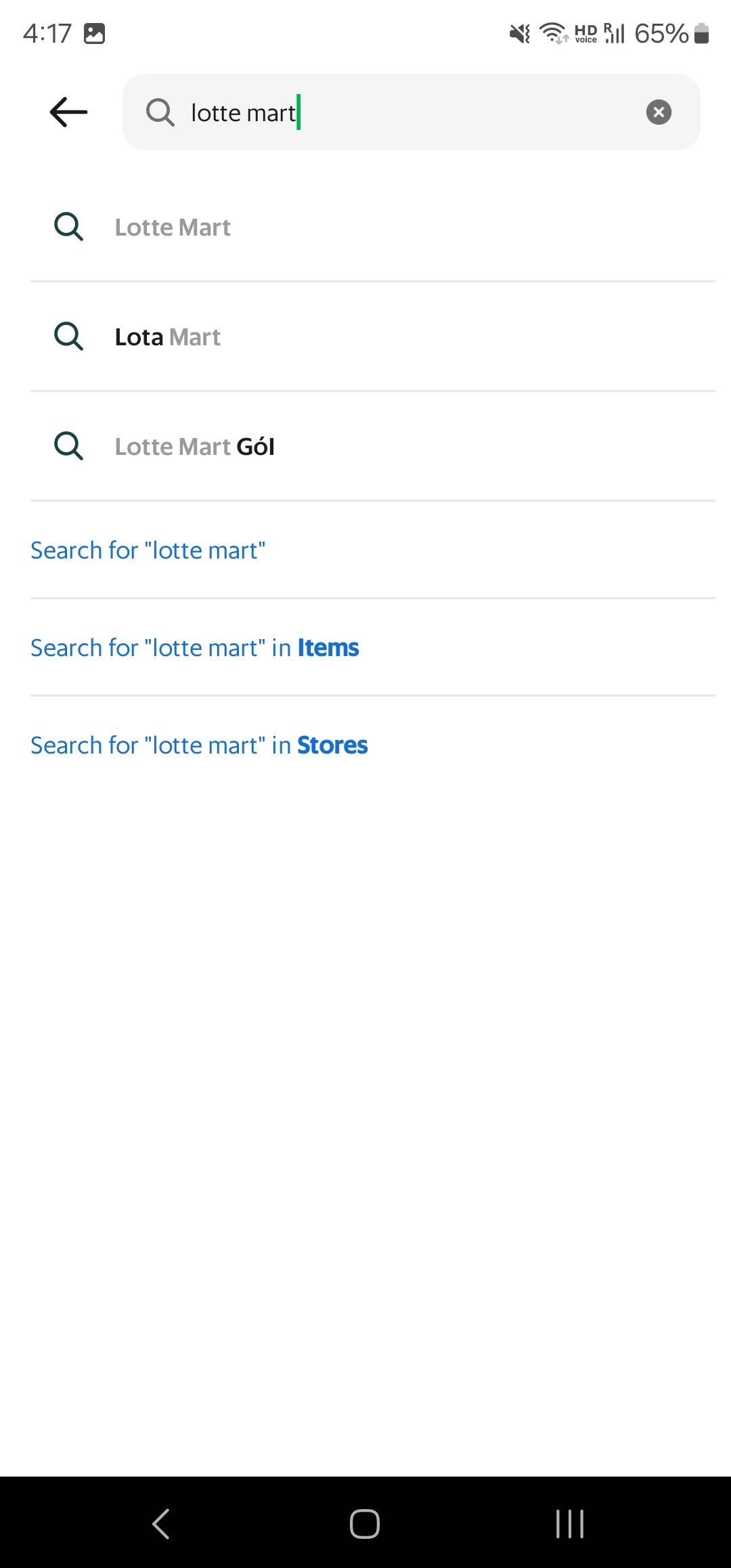Viewport: 731px width, 1568px height.
Task: Go back using the arrow icon
Action: (x=68, y=112)
